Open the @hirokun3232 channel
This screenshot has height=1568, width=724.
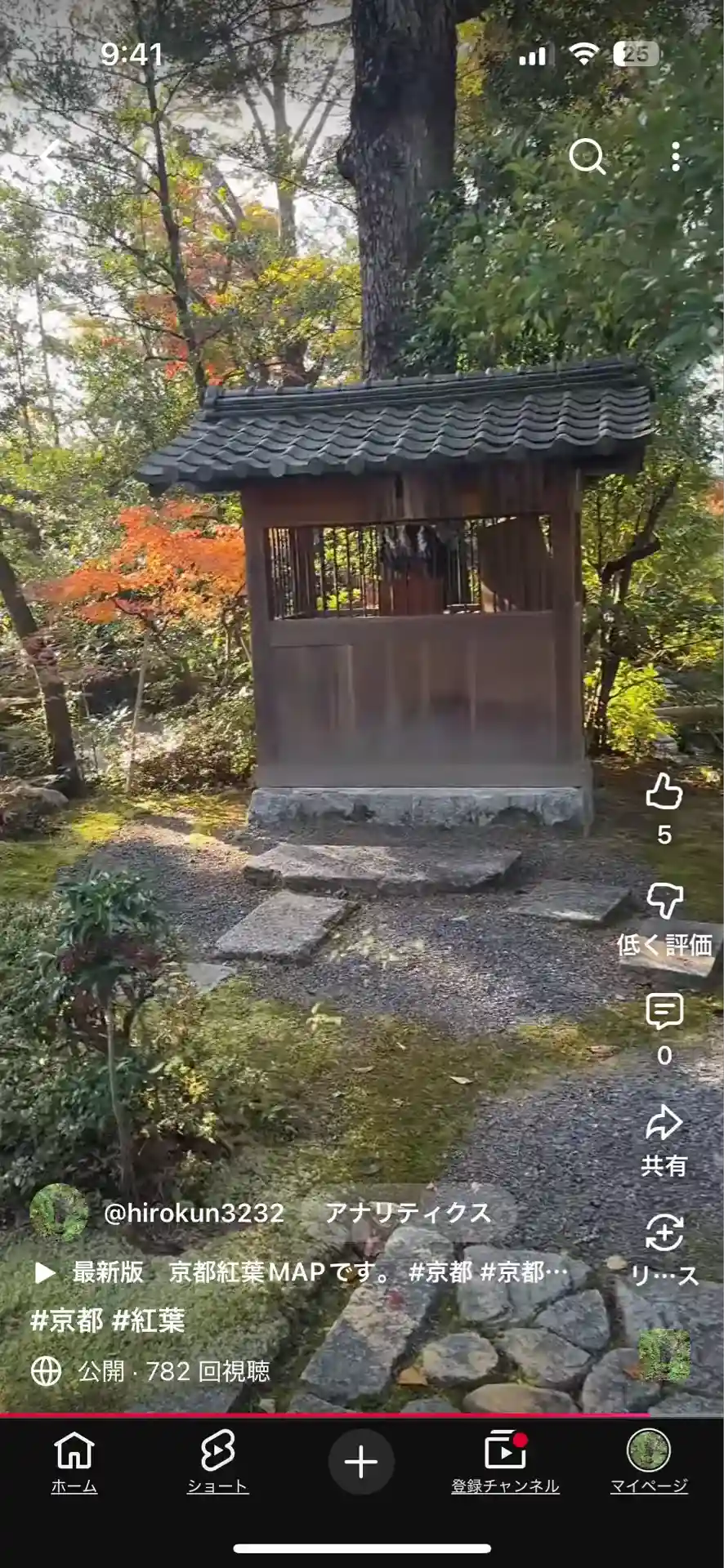point(193,1214)
